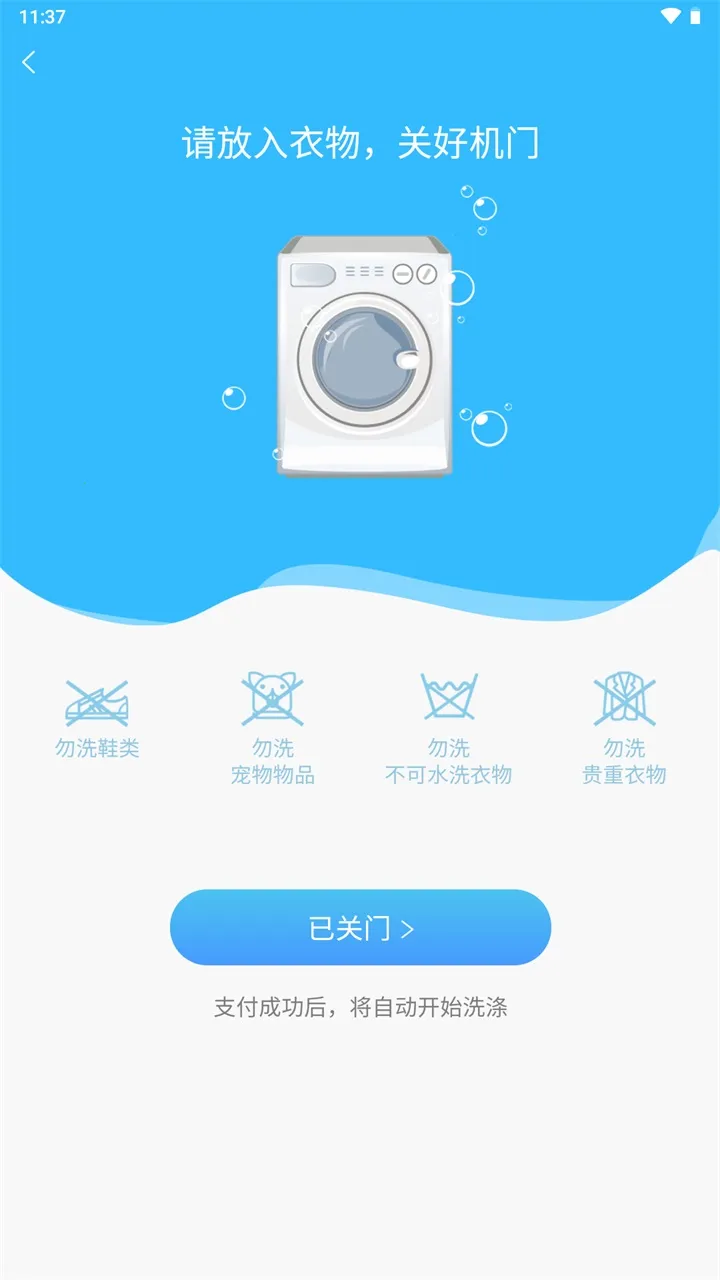
Task: Click the no-shoes washing prohibition icon
Action: [x=95, y=702]
